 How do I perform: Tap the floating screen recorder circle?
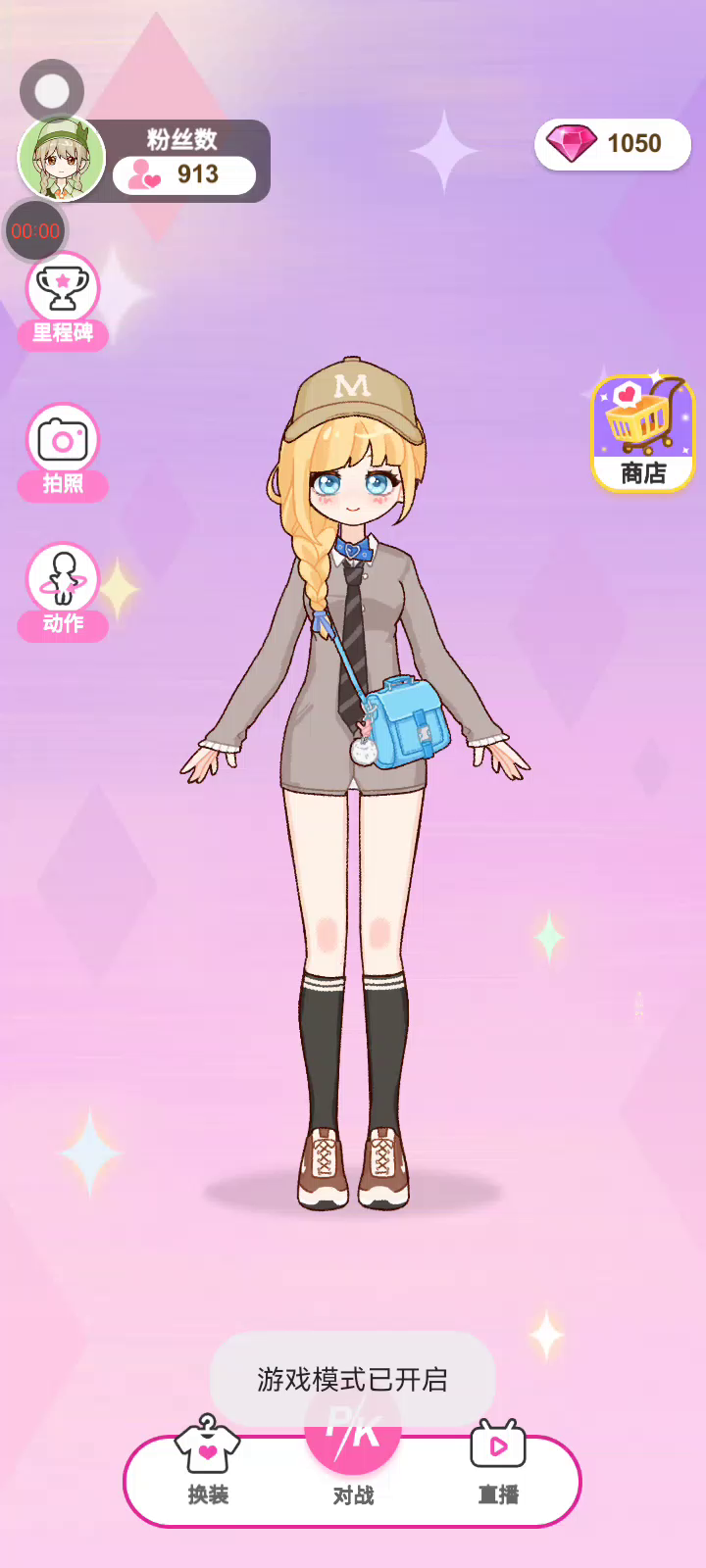point(52,91)
